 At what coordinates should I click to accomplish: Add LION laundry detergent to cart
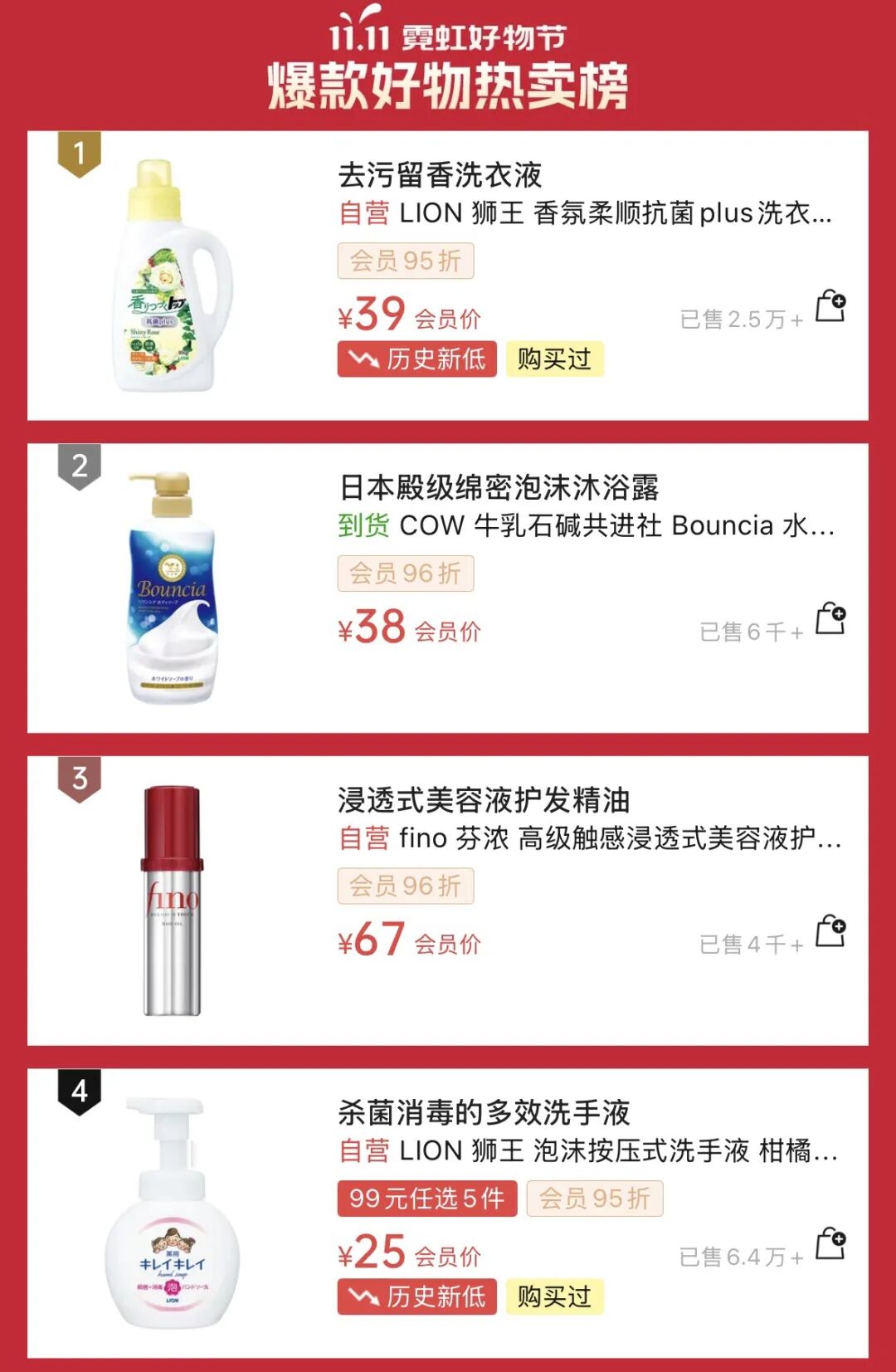pos(830,306)
